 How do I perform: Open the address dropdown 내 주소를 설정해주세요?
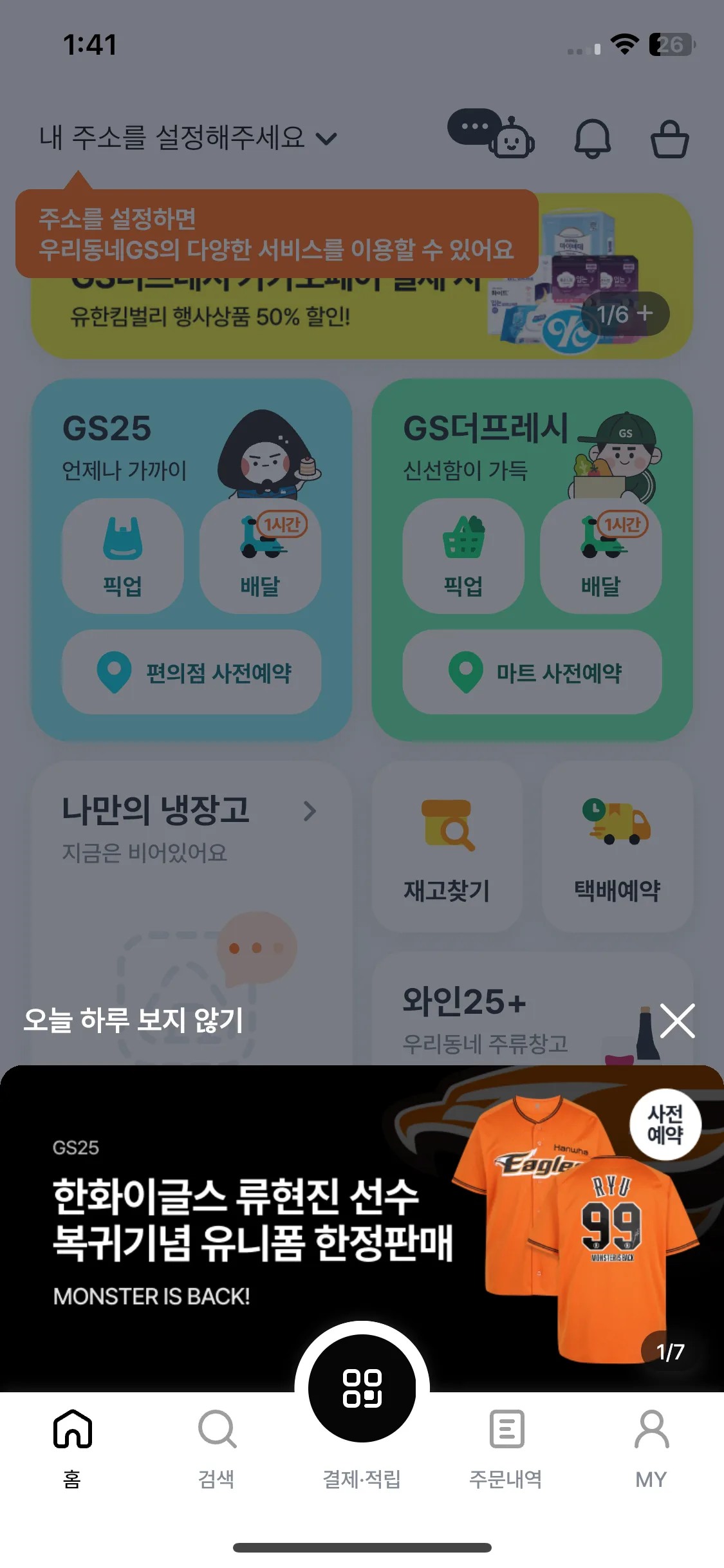click(x=188, y=138)
